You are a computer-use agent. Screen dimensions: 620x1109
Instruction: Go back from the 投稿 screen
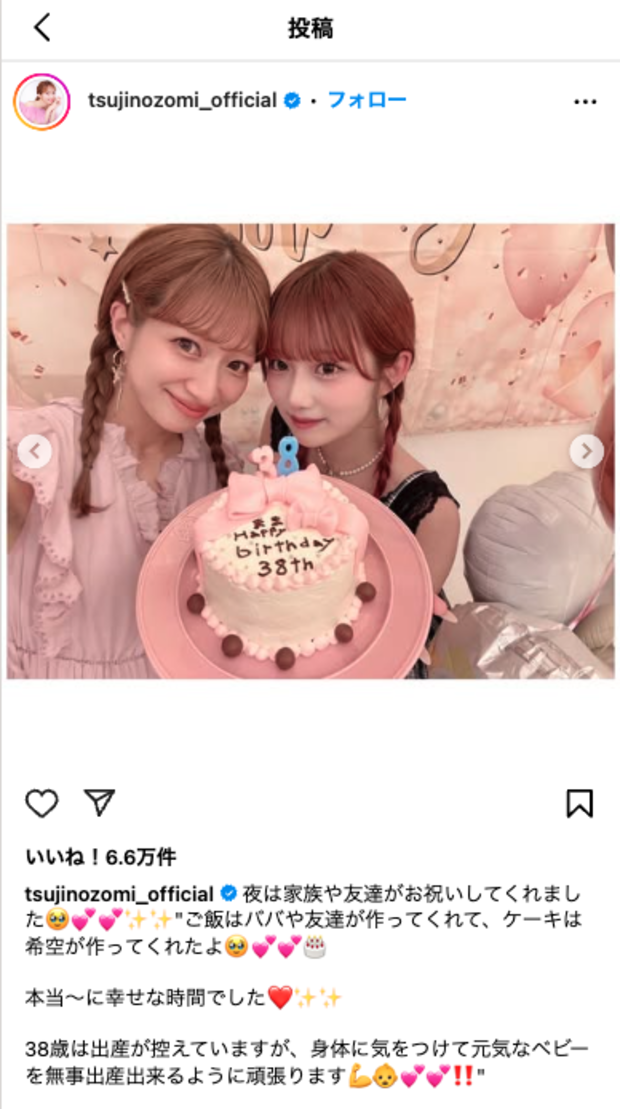(42, 28)
